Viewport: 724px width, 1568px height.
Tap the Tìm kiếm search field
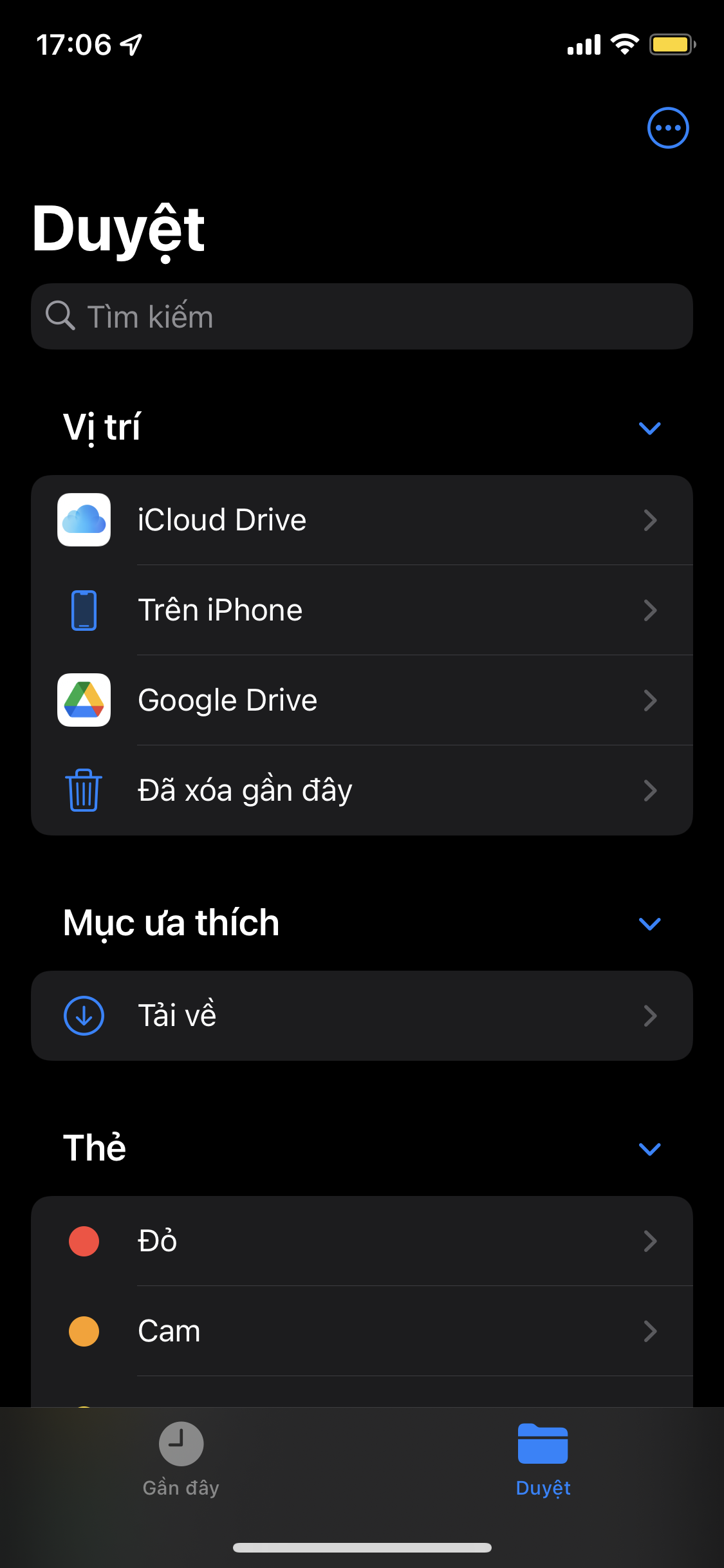click(x=362, y=317)
